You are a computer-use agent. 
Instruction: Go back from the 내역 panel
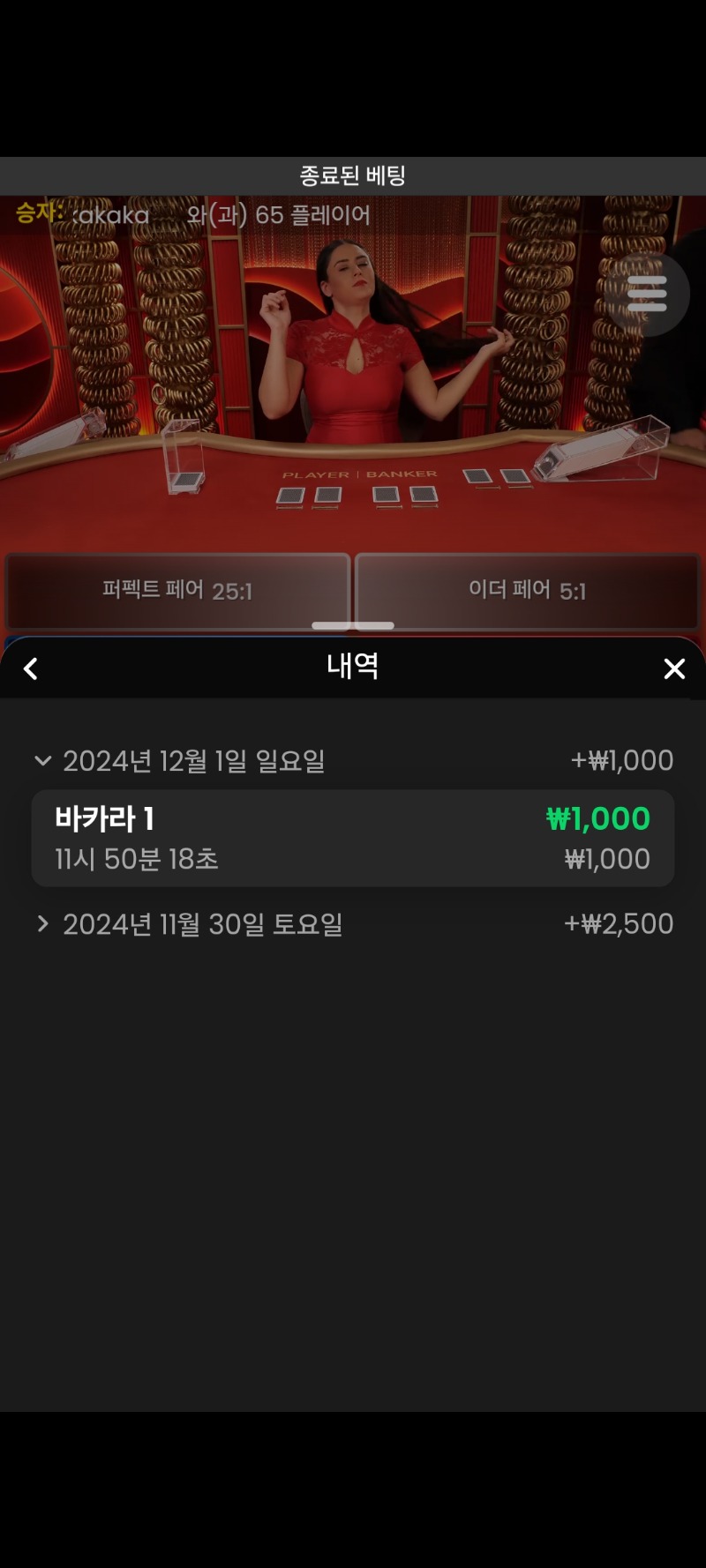pos(31,668)
